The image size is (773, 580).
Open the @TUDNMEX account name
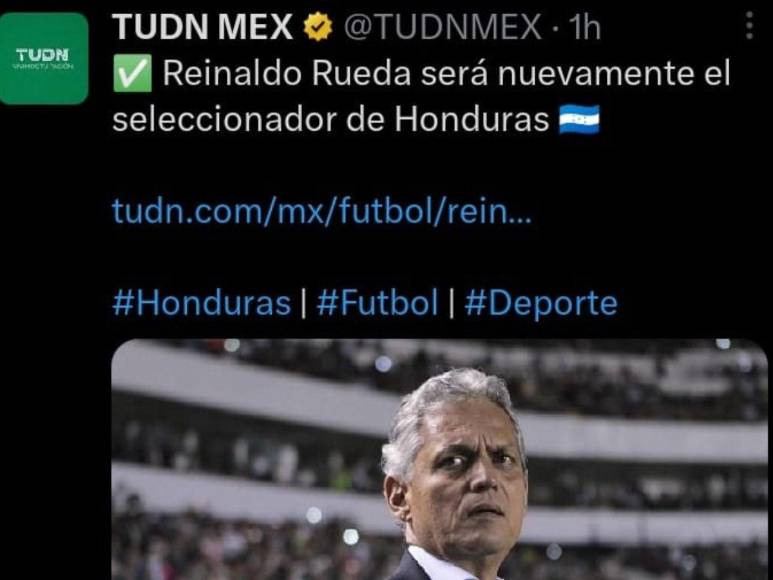click(x=443, y=27)
